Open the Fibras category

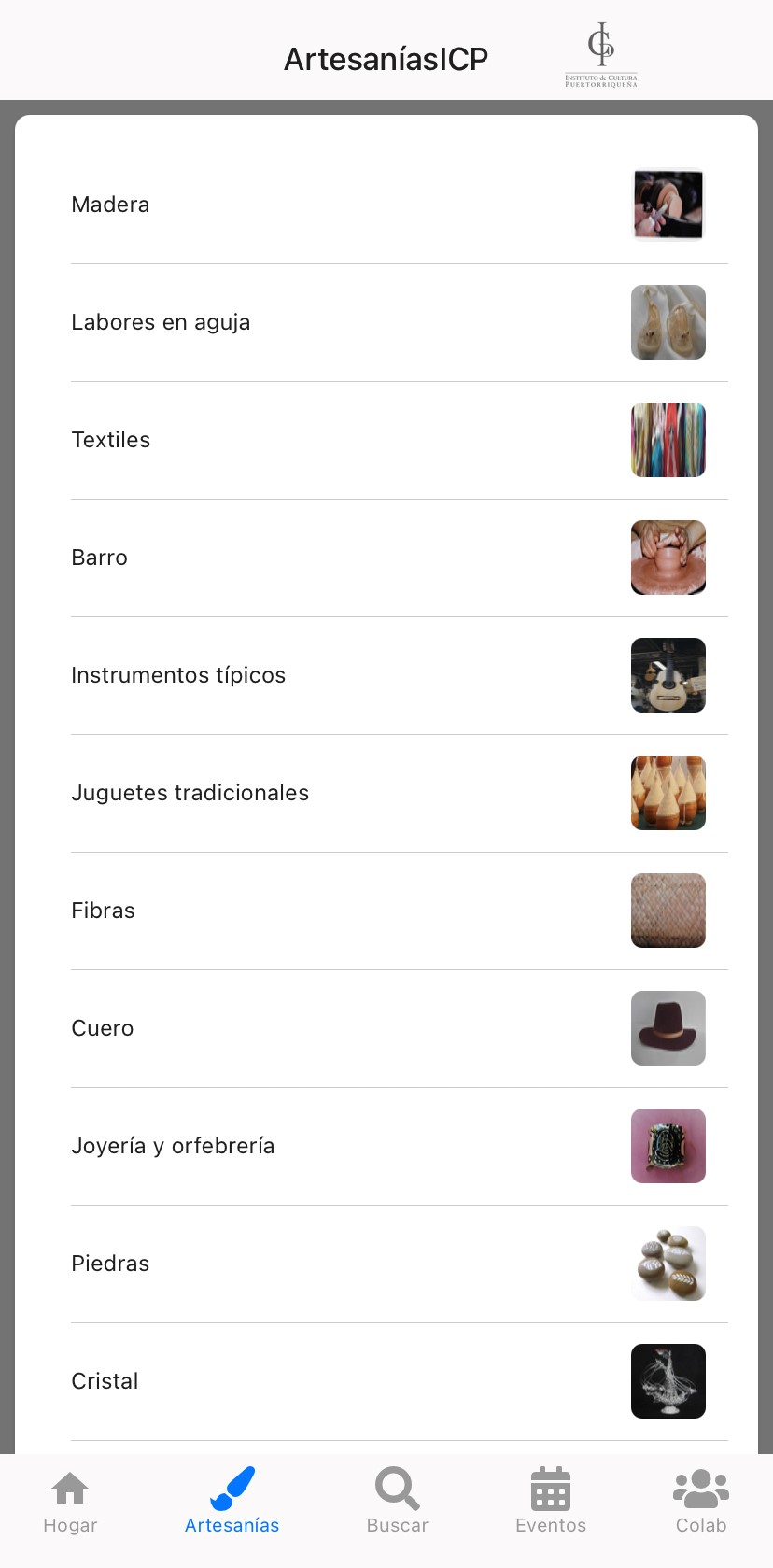[104, 911]
